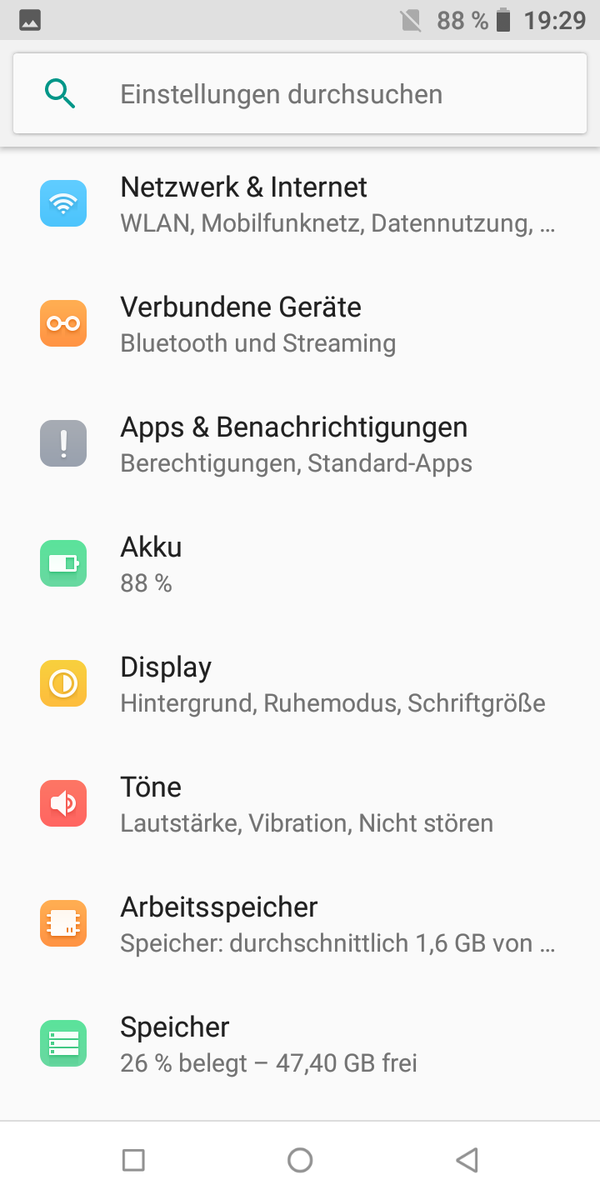Open the Akku settings row
600x1200 pixels.
pyautogui.click(x=300, y=564)
